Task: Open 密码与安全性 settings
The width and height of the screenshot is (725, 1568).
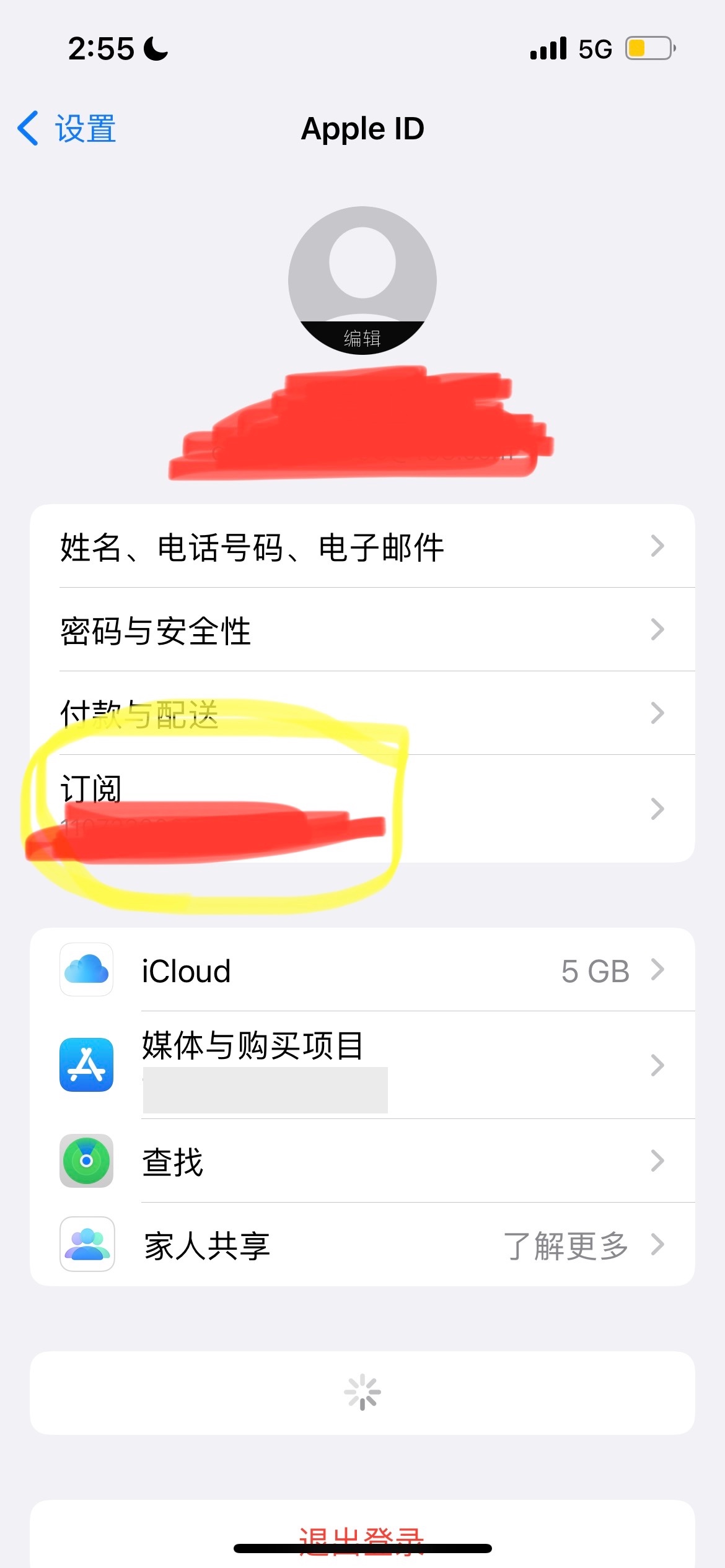Action: click(x=362, y=630)
